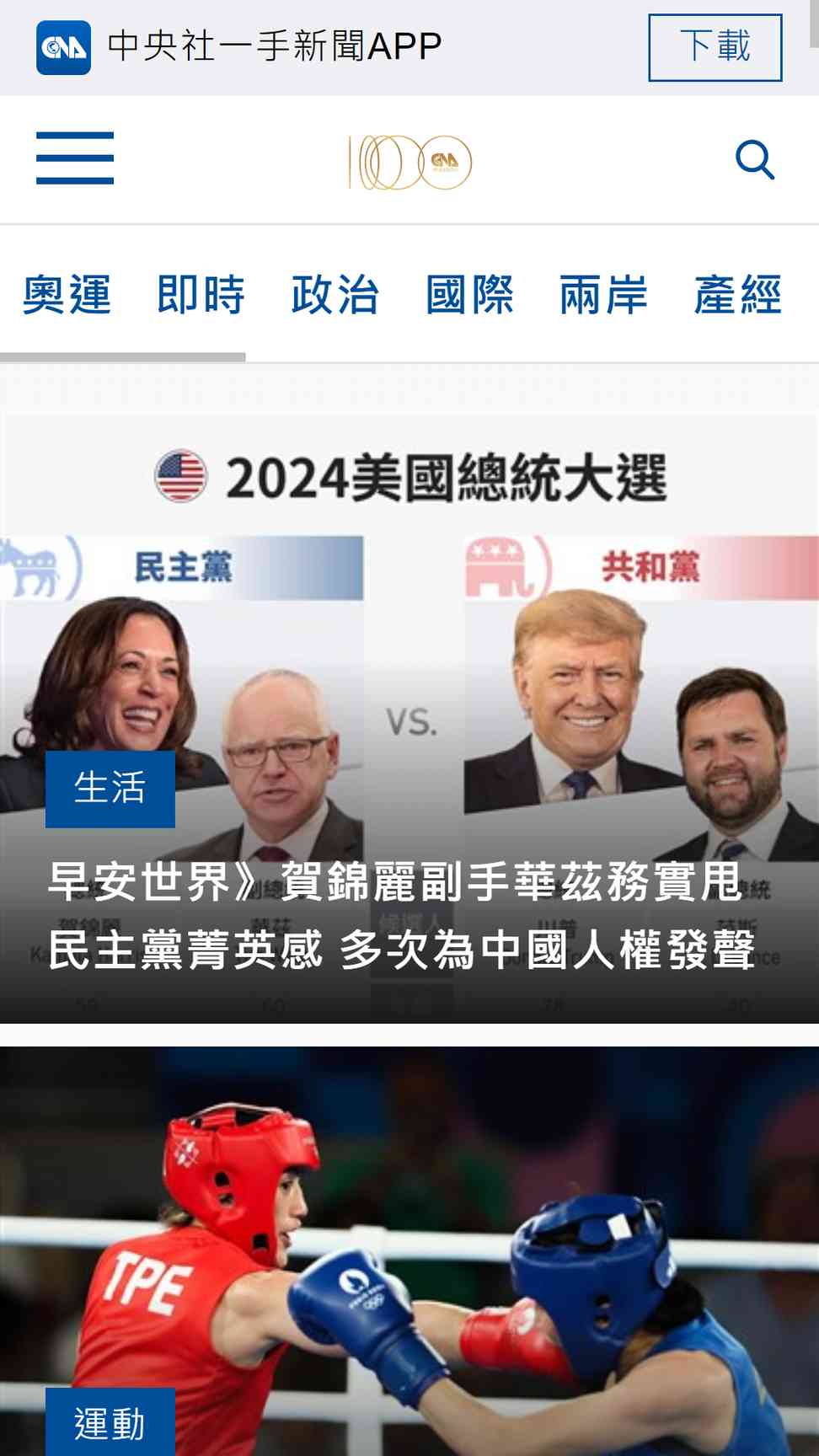This screenshot has width=819, height=1456.
Task: Select the 政治 category tab
Action: [335, 295]
